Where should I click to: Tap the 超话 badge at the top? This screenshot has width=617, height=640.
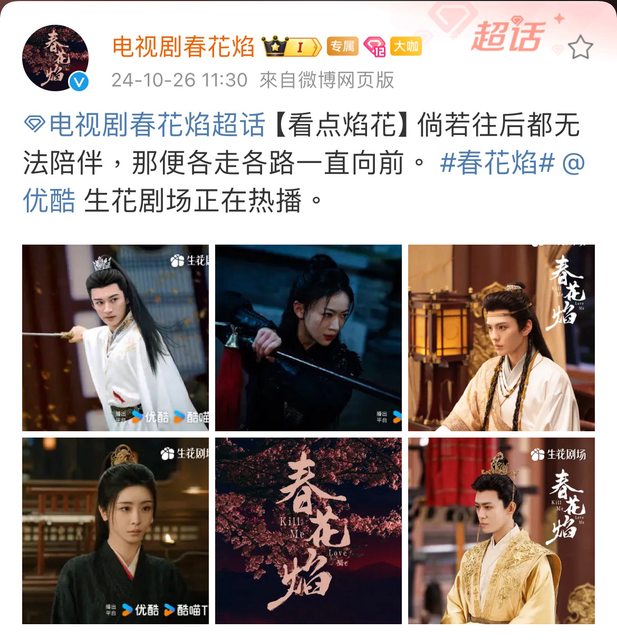pyautogui.click(x=507, y=37)
